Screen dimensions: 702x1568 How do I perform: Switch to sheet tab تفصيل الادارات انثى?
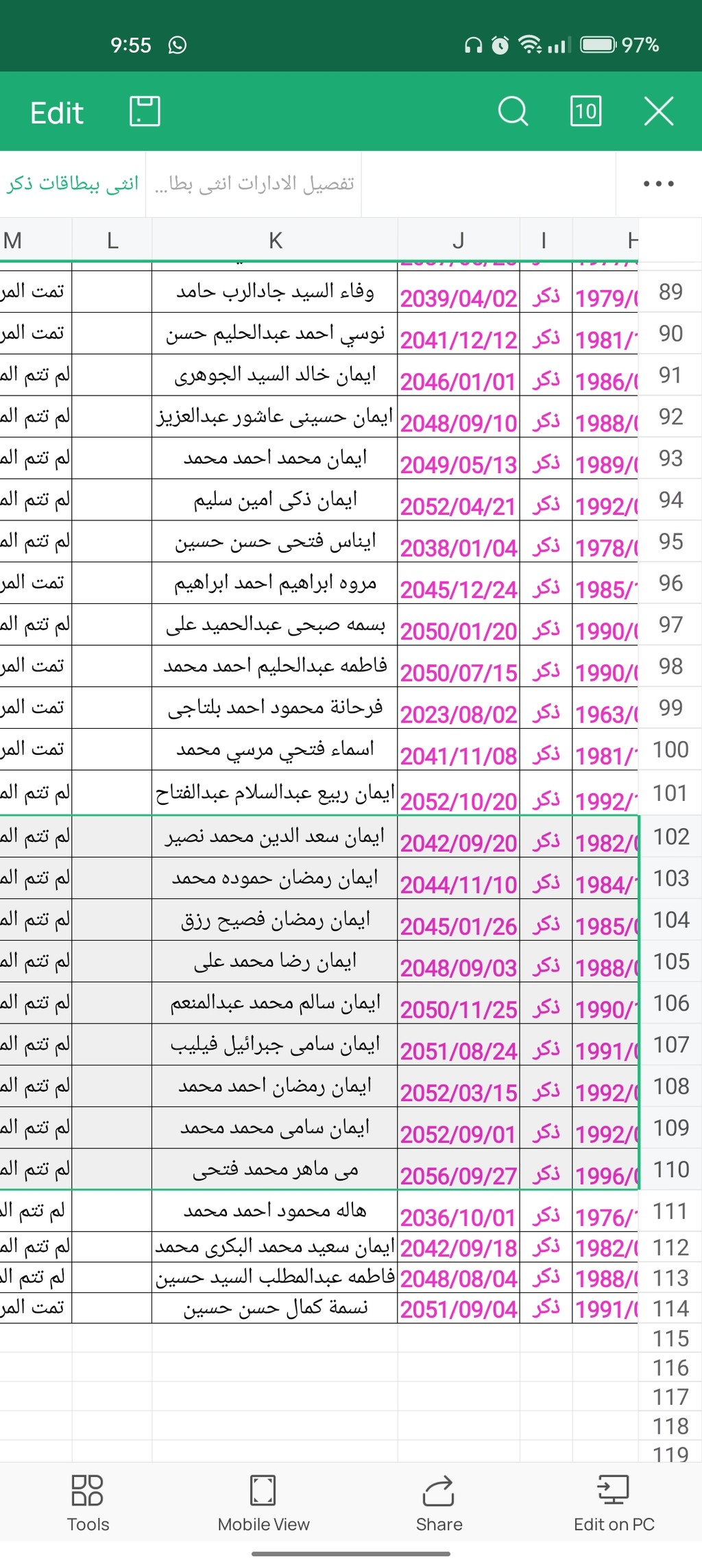tap(254, 184)
